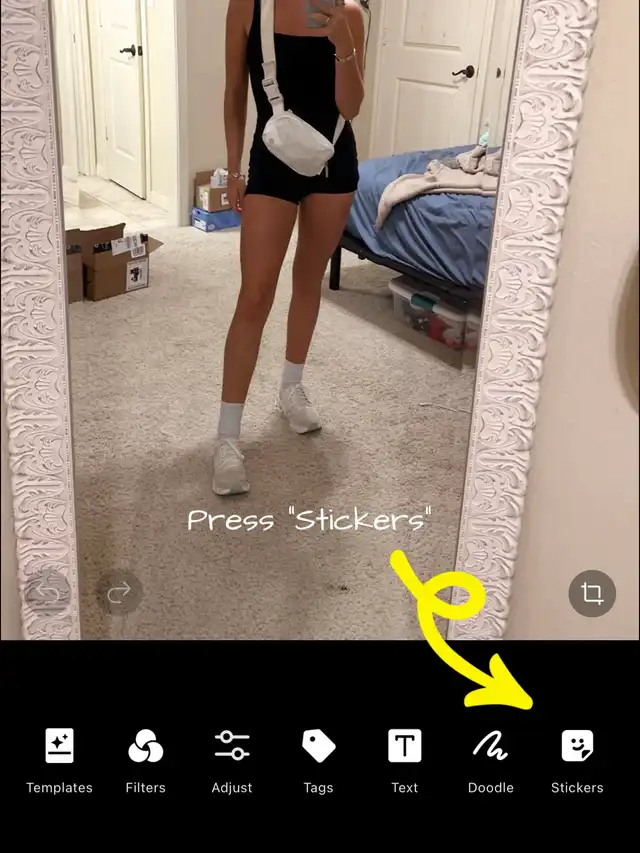Open the Stickers tool
This screenshot has width=640, height=853.
577,760
